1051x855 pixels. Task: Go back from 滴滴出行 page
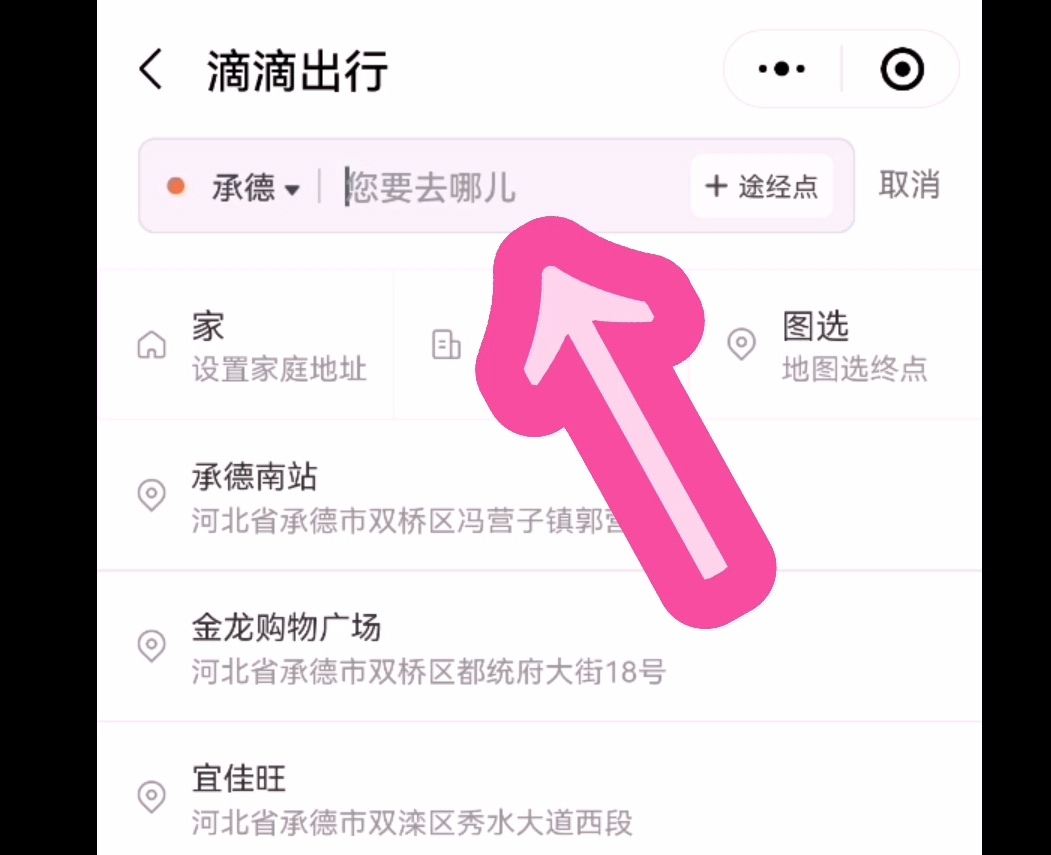click(151, 72)
